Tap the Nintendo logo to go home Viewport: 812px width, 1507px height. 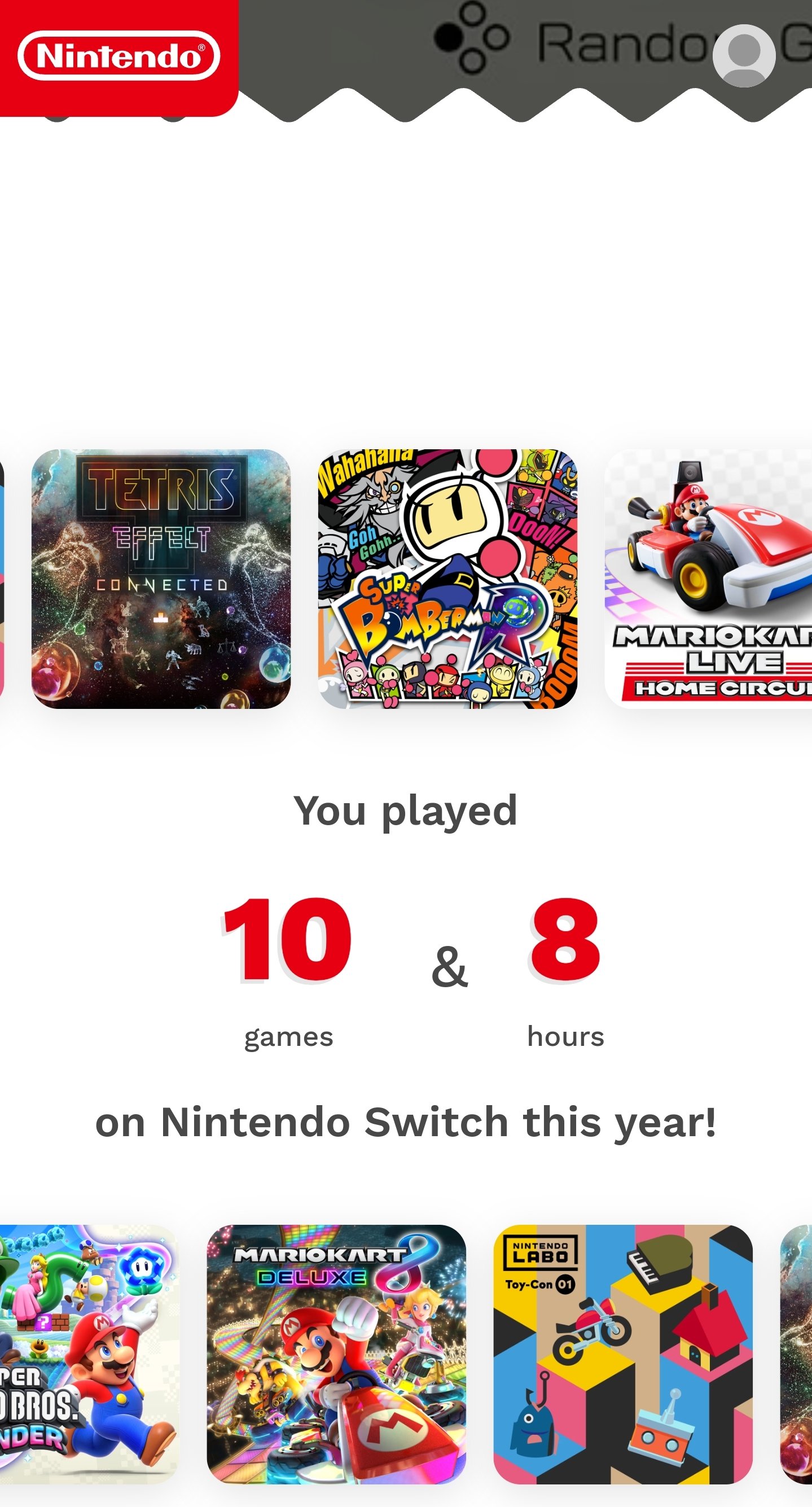pos(118,55)
